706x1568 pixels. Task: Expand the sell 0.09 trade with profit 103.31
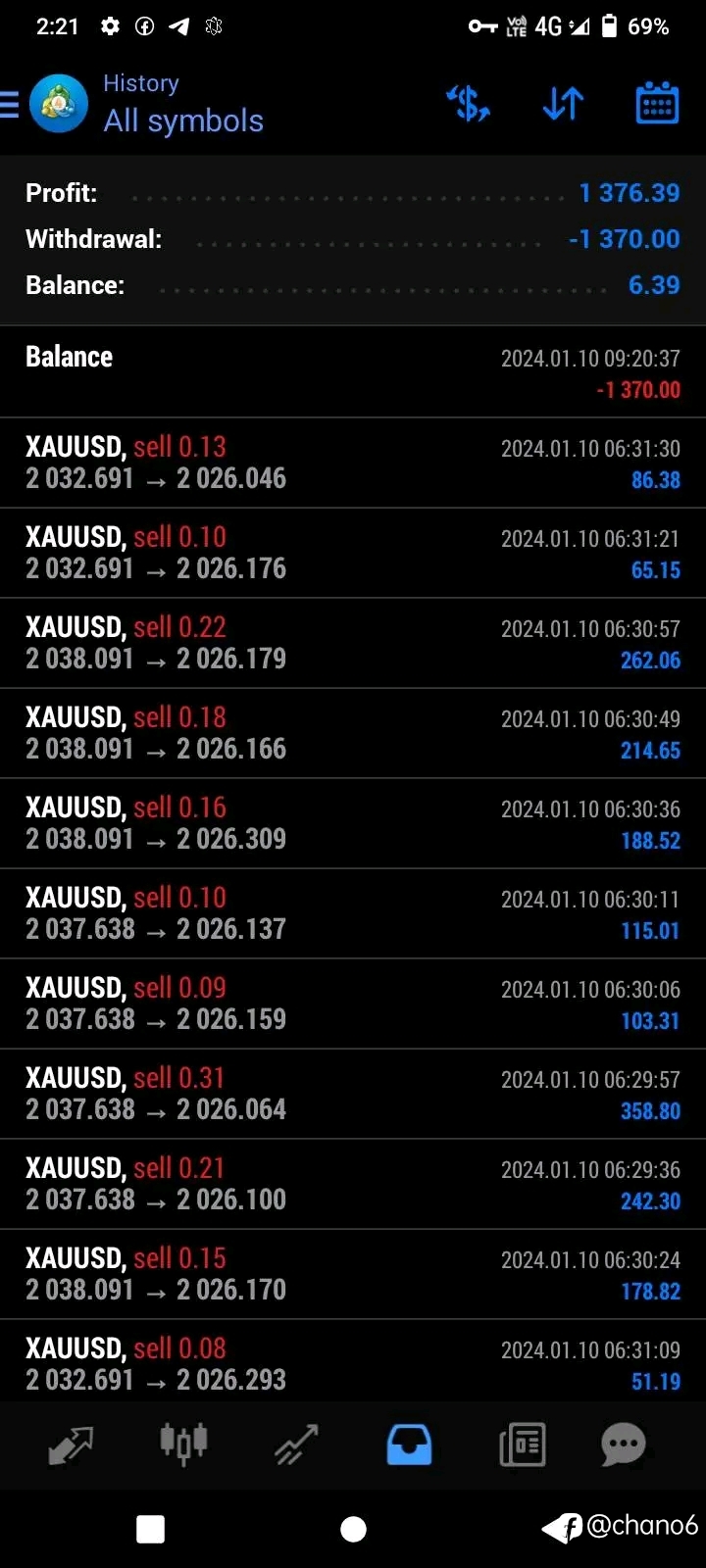[353, 1004]
